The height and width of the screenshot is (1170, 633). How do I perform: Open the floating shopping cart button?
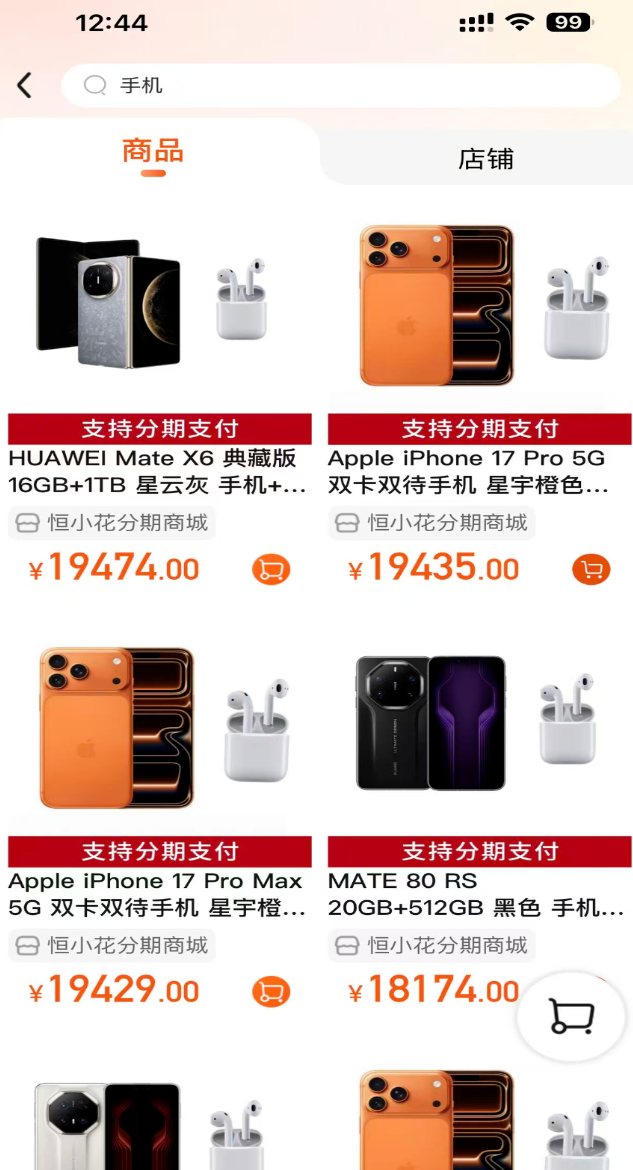[571, 1016]
